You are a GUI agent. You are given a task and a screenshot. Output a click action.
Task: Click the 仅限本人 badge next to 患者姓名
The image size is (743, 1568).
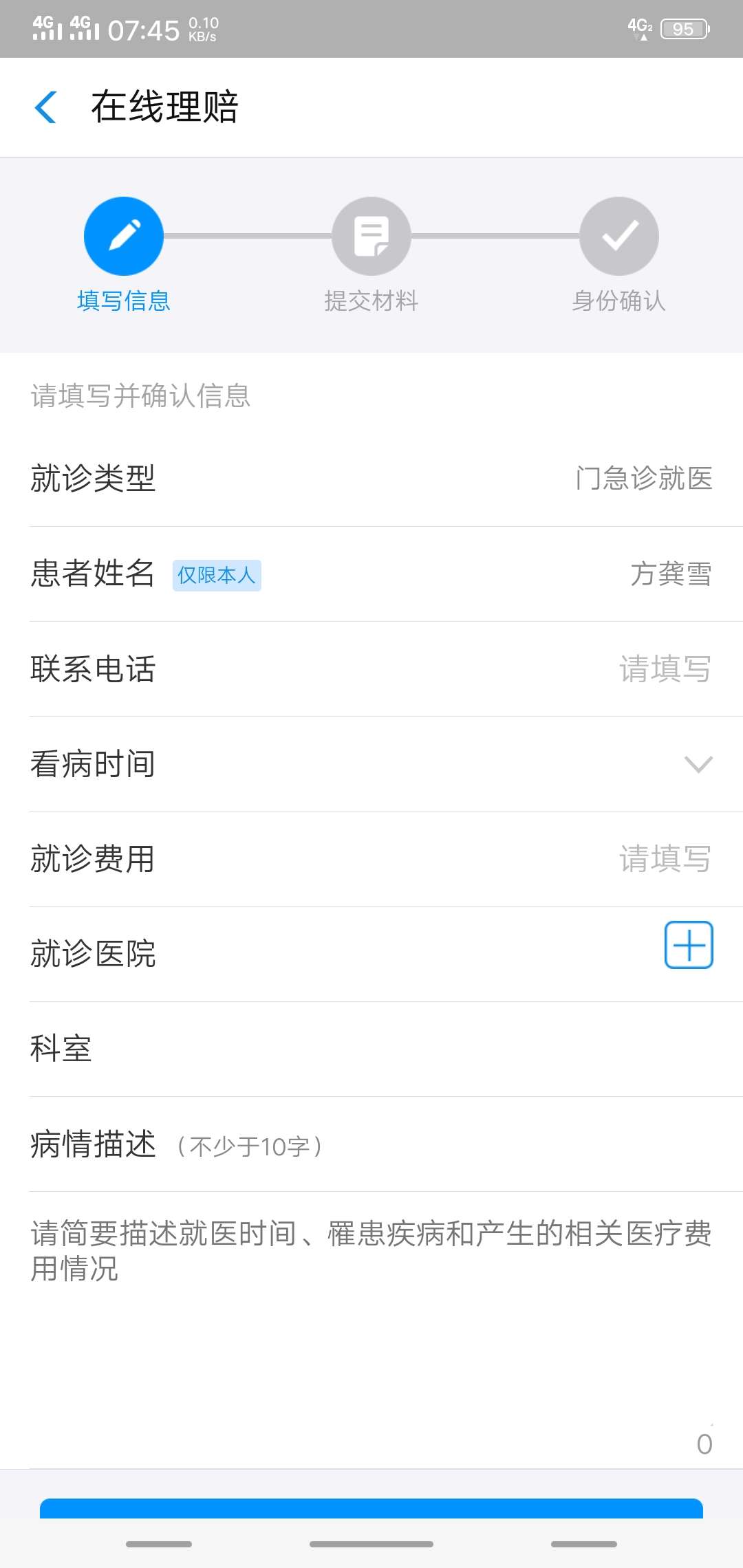(x=217, y=576)
